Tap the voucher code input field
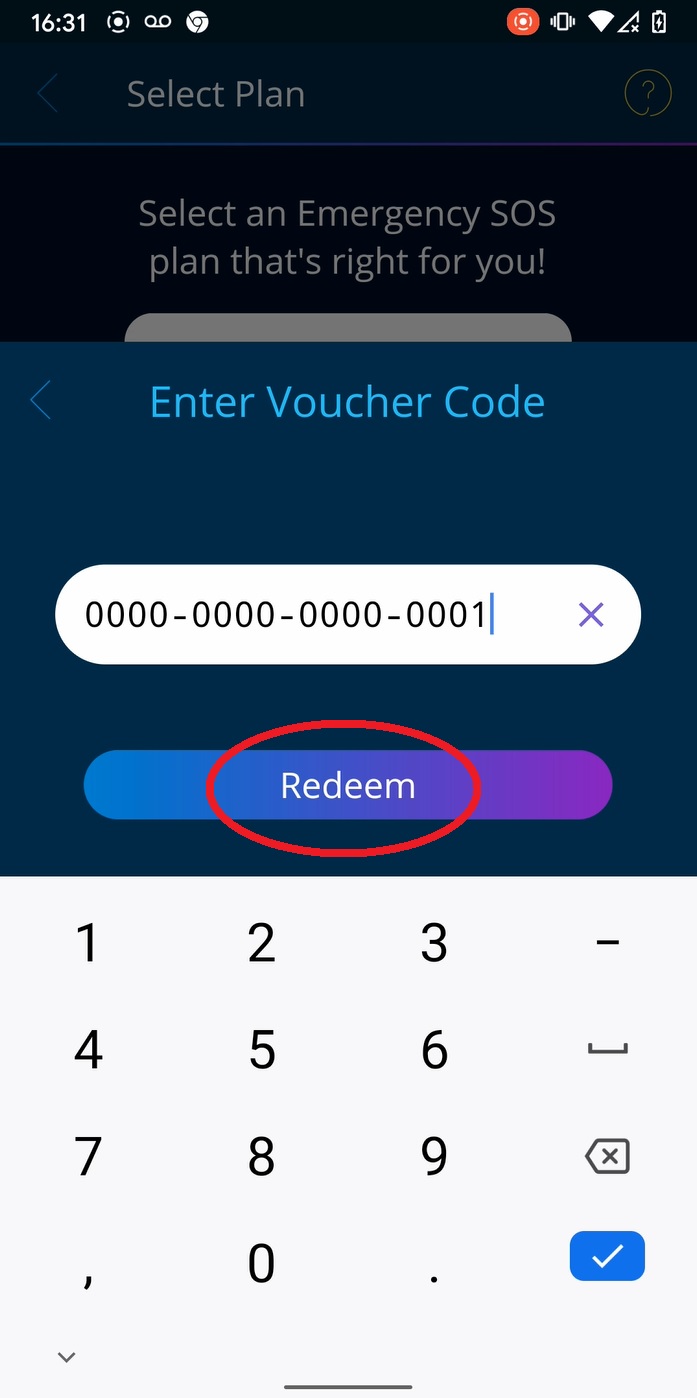The image size is (697, 1398). point(300,614)
